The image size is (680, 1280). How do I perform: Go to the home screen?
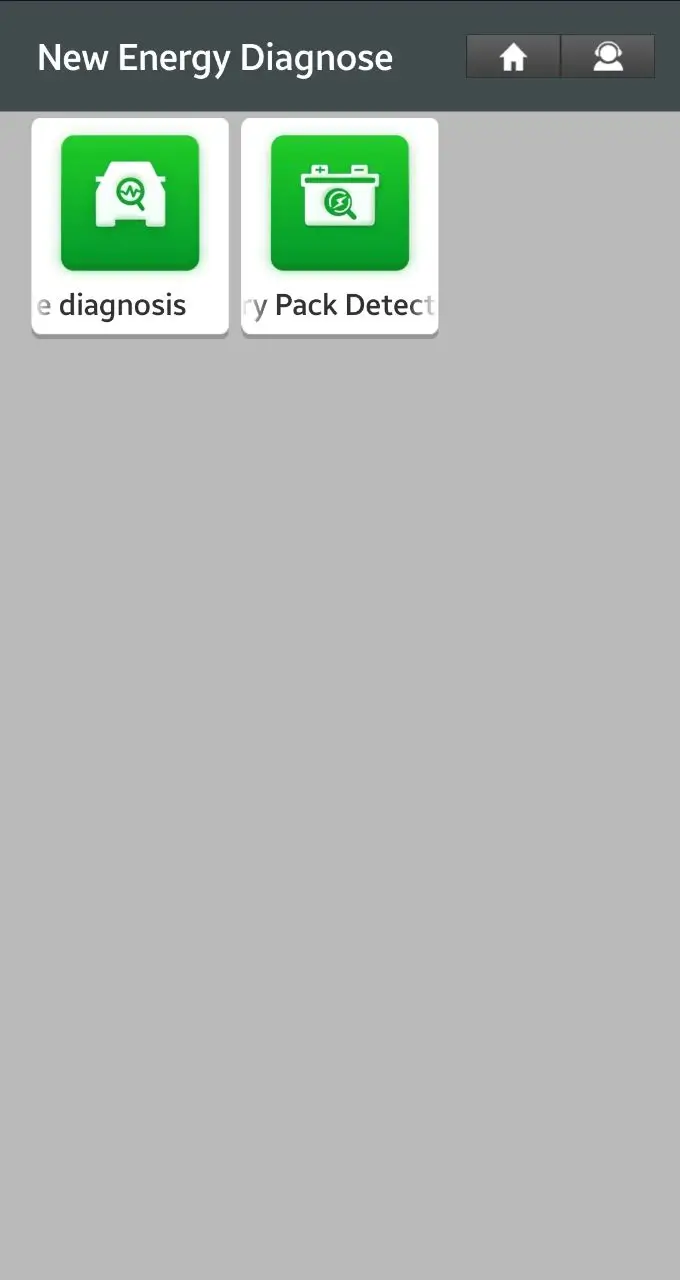pyautogui.click(x=513, y=57)
